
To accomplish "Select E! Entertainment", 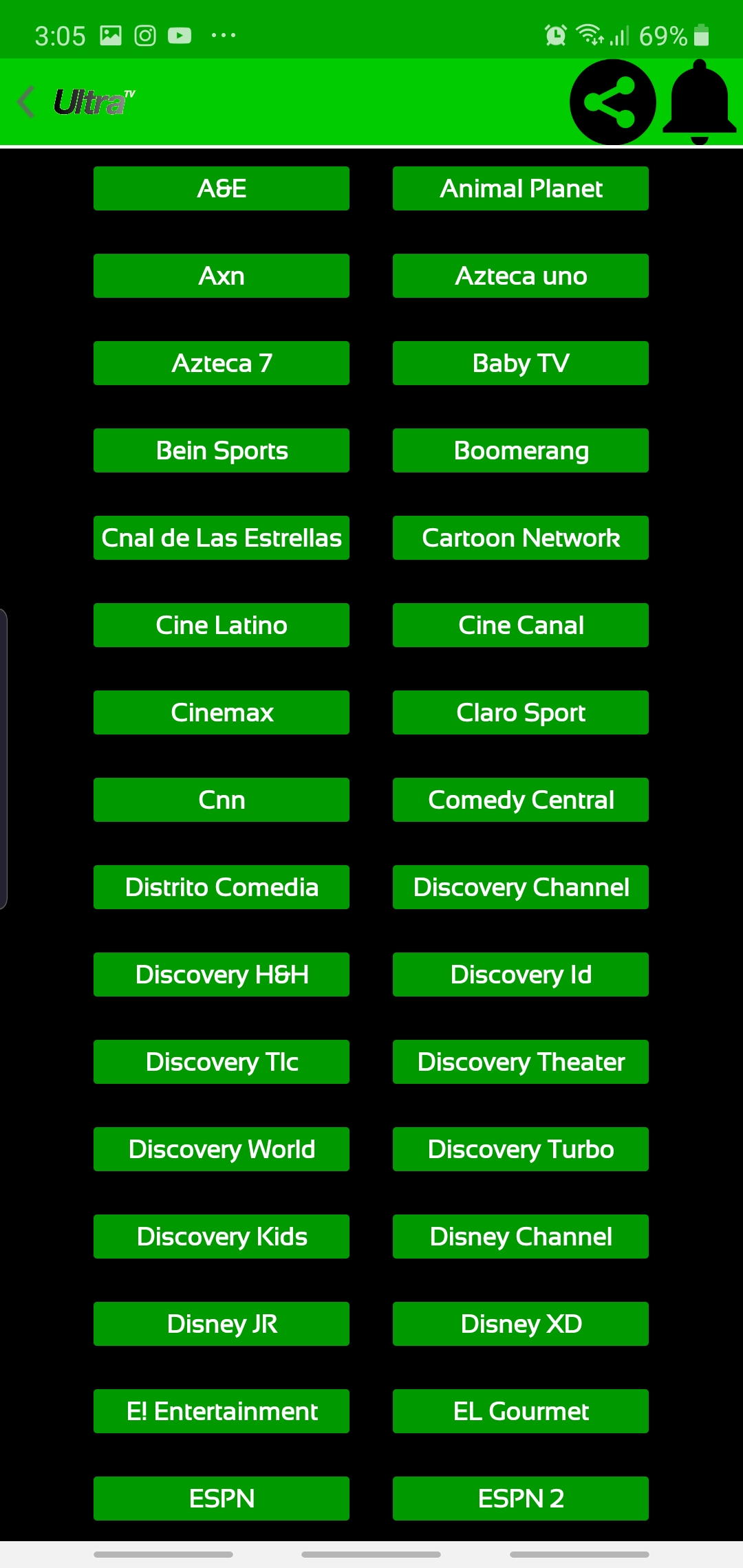I will coord(222,1411).
